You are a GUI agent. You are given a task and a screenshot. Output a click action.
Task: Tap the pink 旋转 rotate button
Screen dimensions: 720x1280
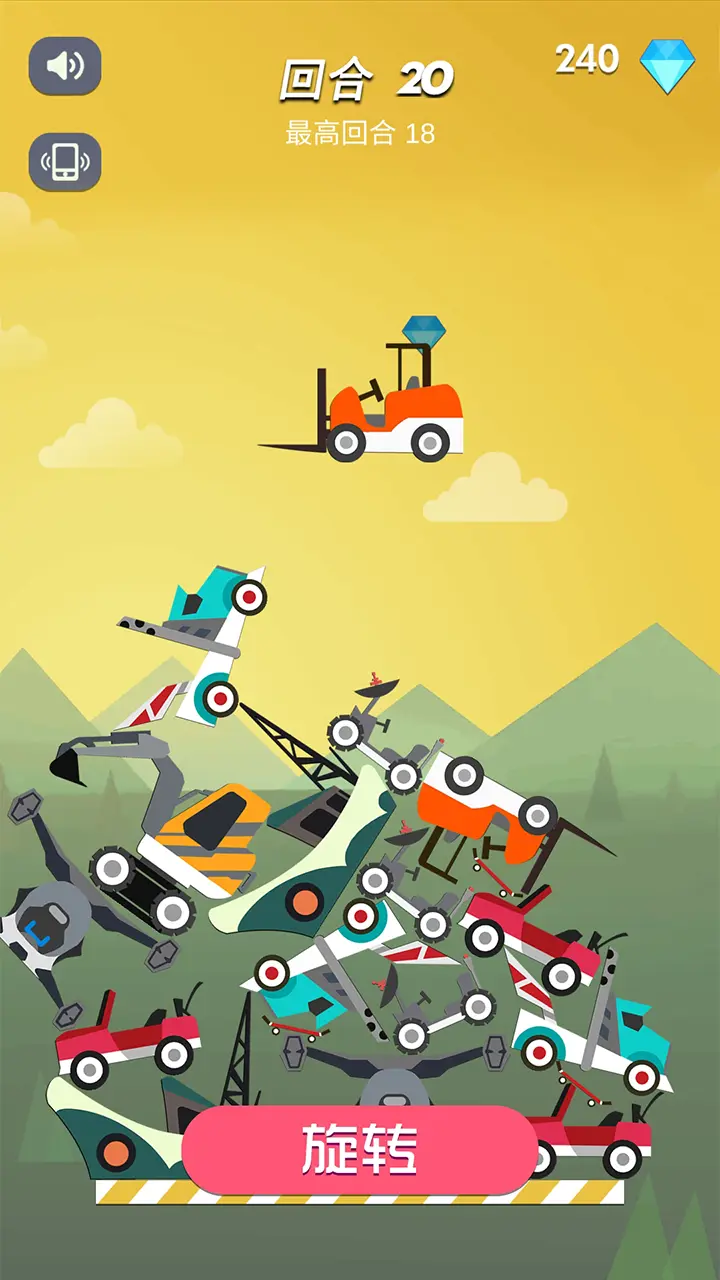(x=360, y=1150)
